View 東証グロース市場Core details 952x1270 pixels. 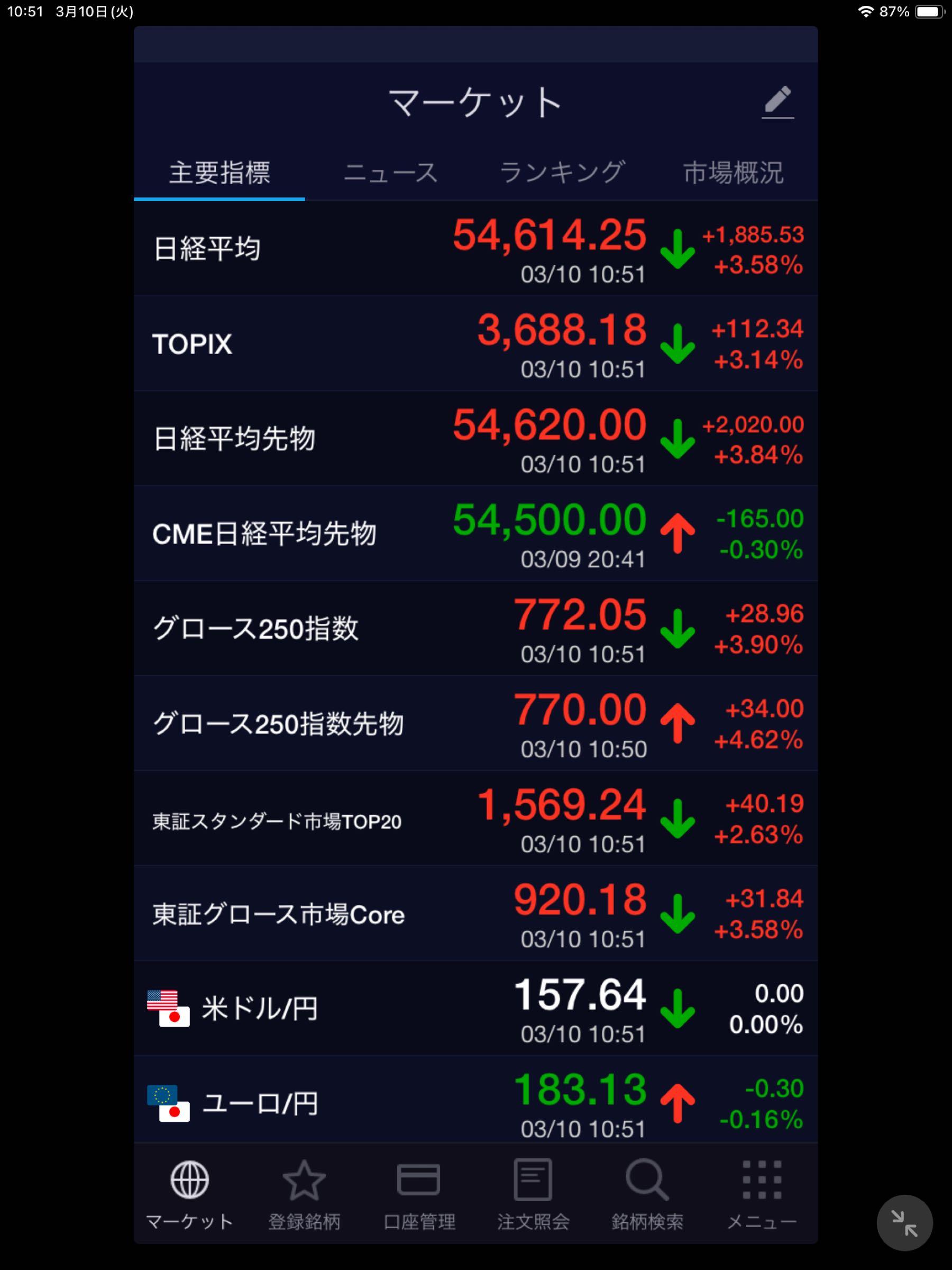click(x=475, y=913)
